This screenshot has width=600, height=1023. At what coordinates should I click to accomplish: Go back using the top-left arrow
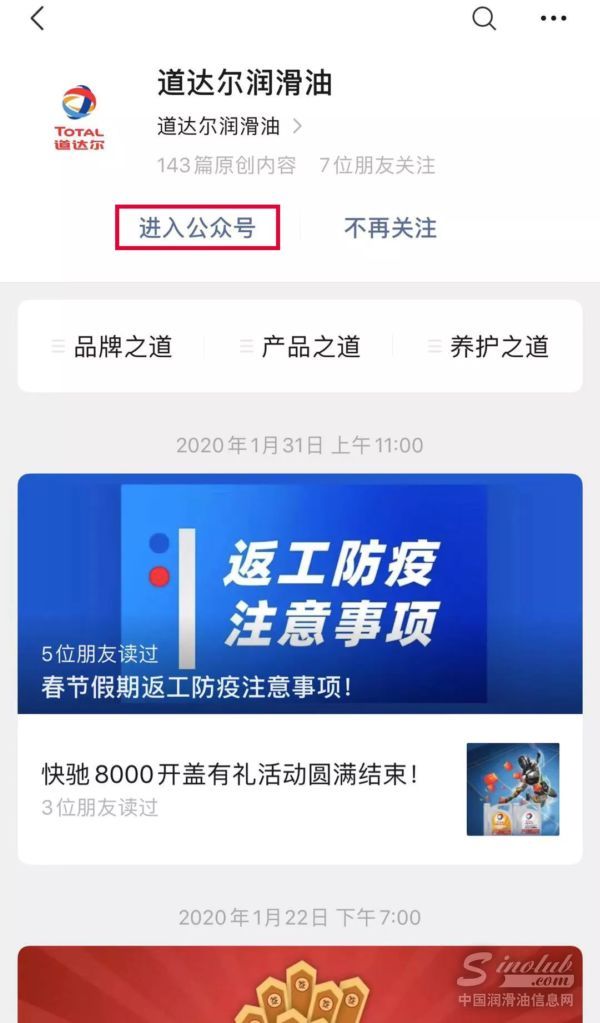(x=38, y=19)
